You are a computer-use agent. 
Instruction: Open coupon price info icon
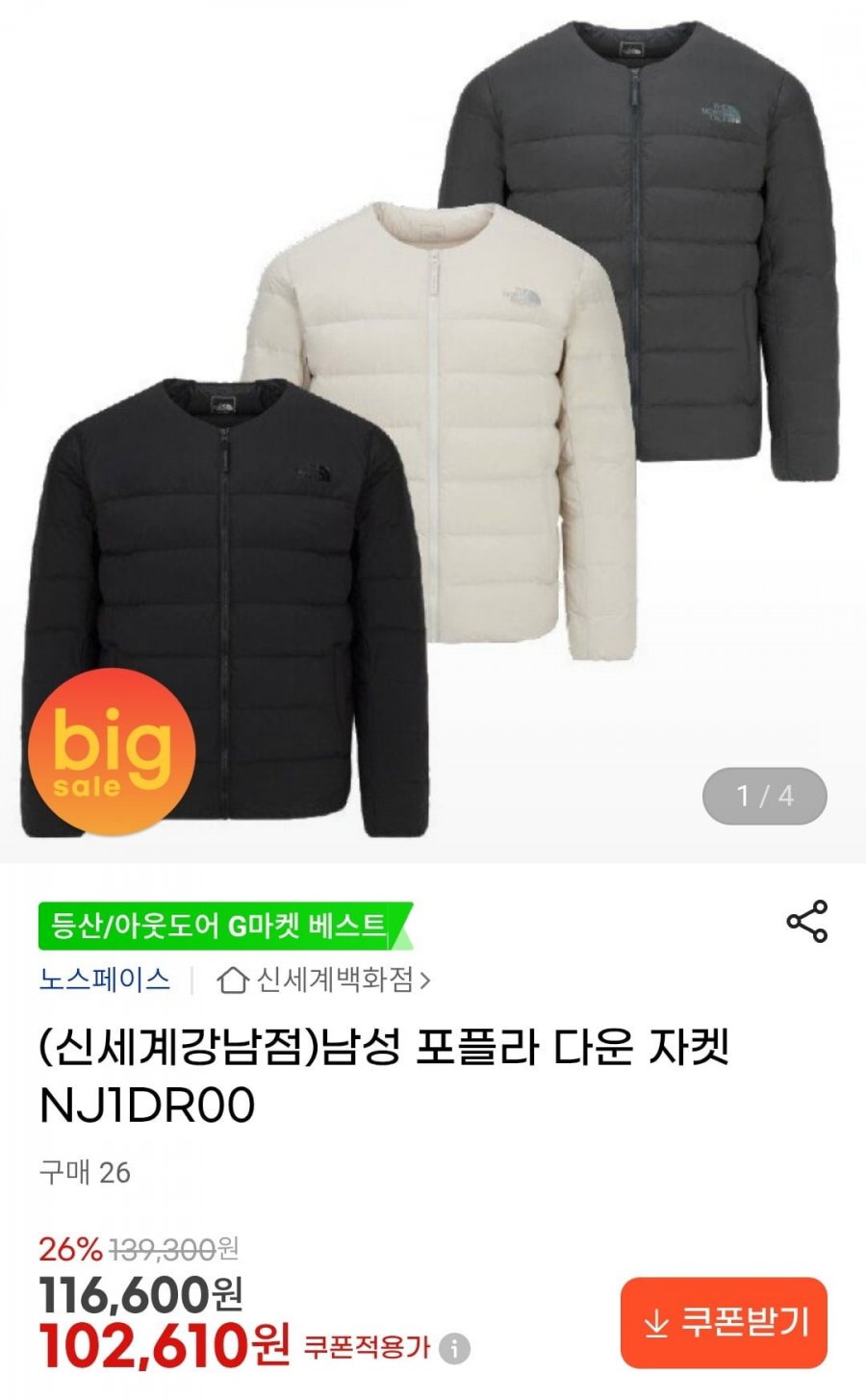(x=454, y=1349)
